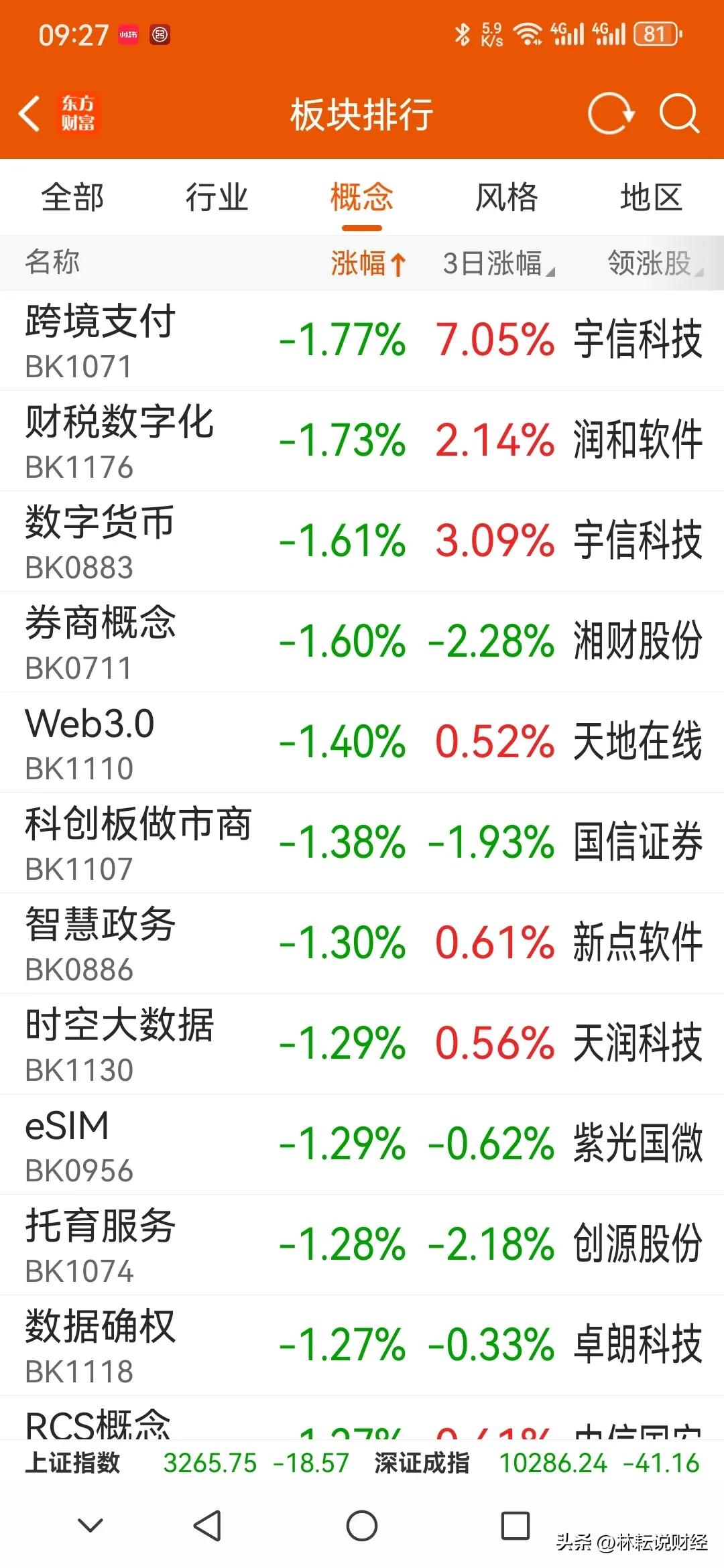724x1568 pixels.
Task: Open the 跨境支付 BK1071 sector
Action: tap(362, 340)
